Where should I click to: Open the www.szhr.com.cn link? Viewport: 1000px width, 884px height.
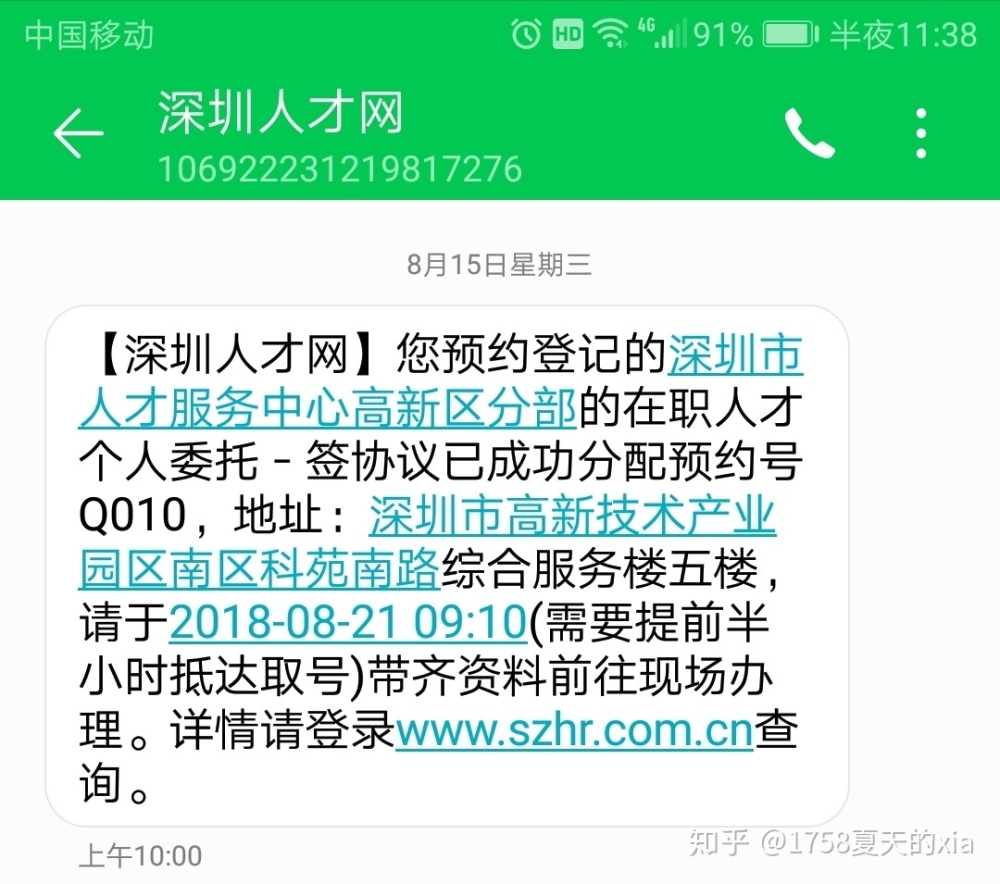click(574, 731)
